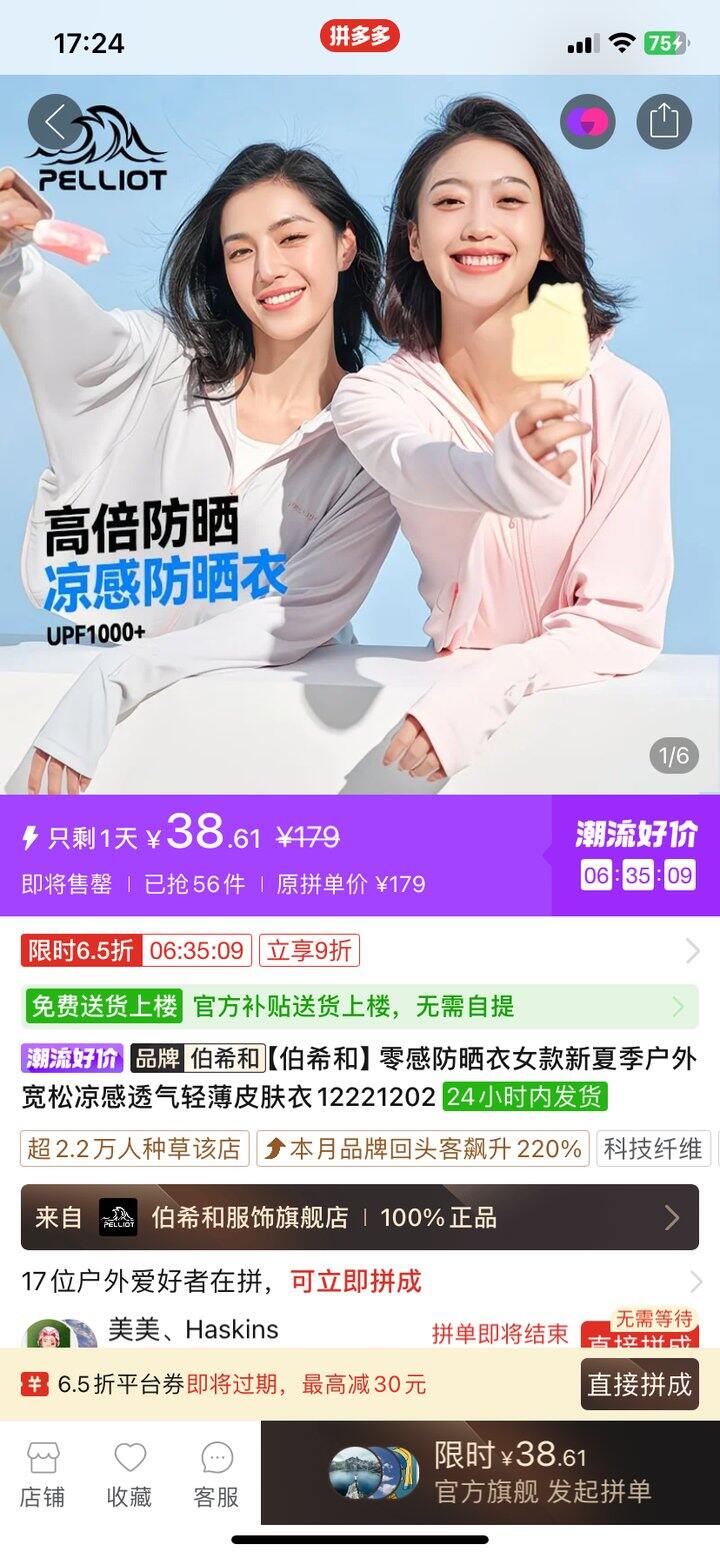Tap the 超2.2万人种草该店 tag
The width and height of the screenshot is (720, 1558).
tap(134, 1149)
